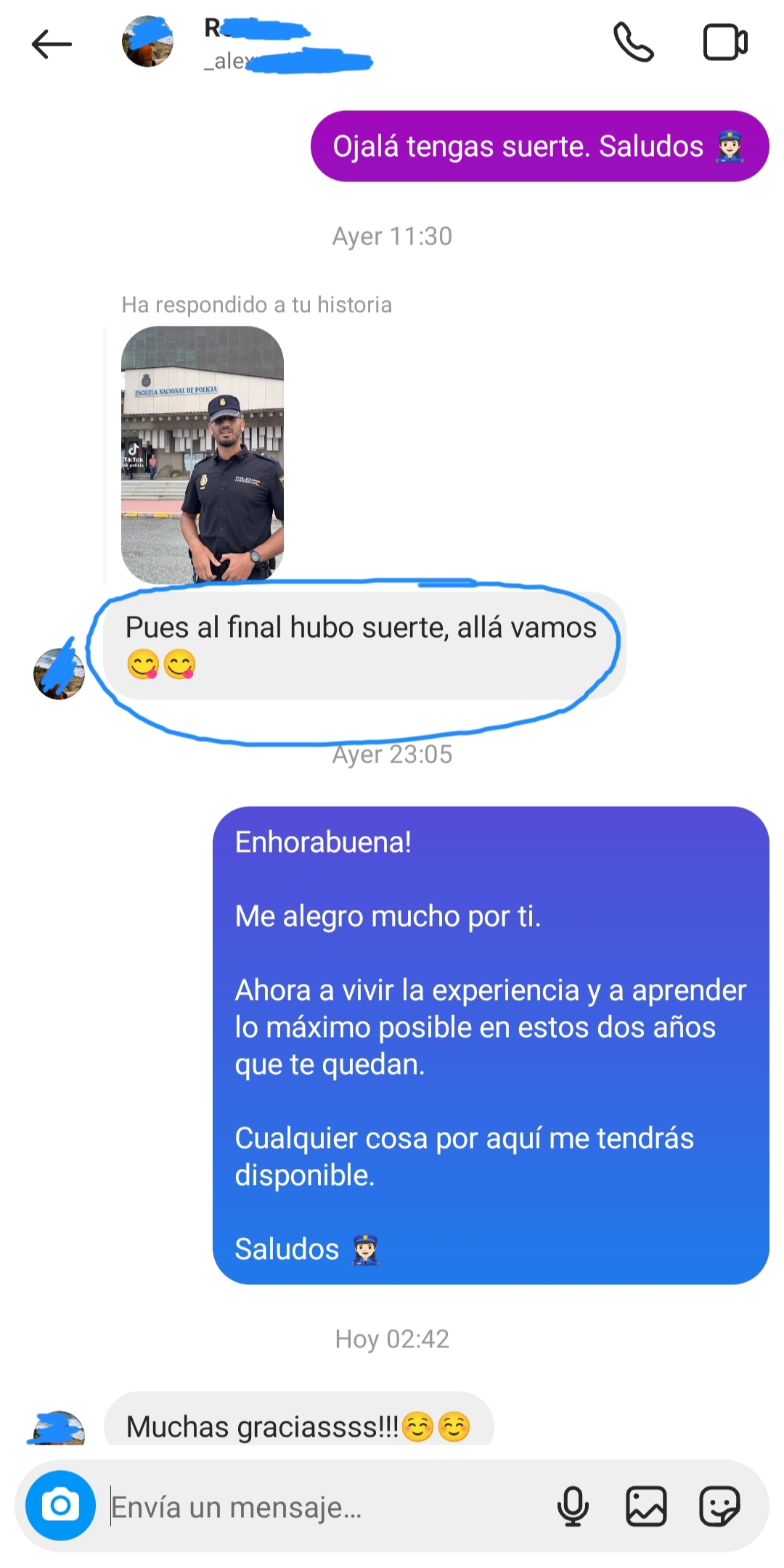Attach a photo from the gallery
The image size is (784, 1568).
[646, 1506]
